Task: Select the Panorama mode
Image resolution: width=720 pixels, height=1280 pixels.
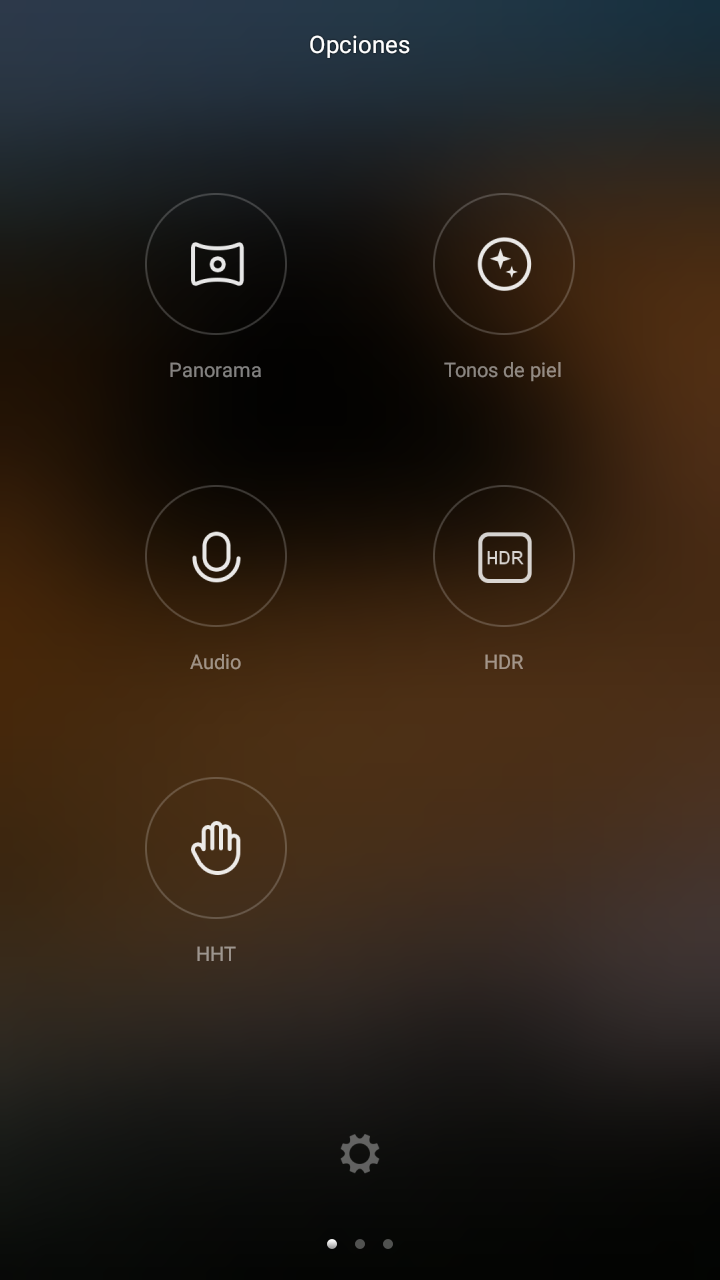Action: (x=216, y=264)
